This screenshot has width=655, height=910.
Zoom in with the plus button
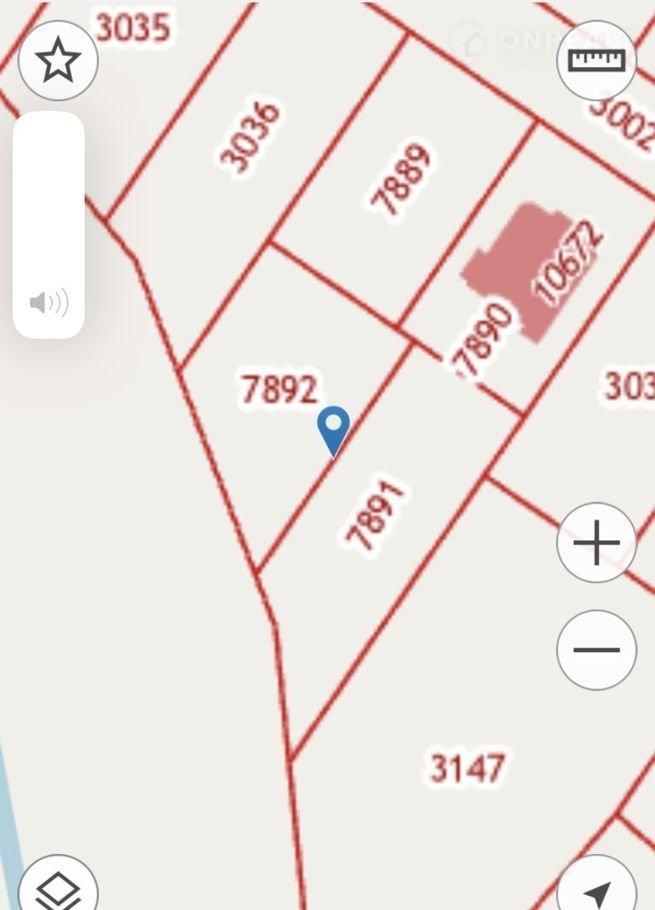point(596,543)
